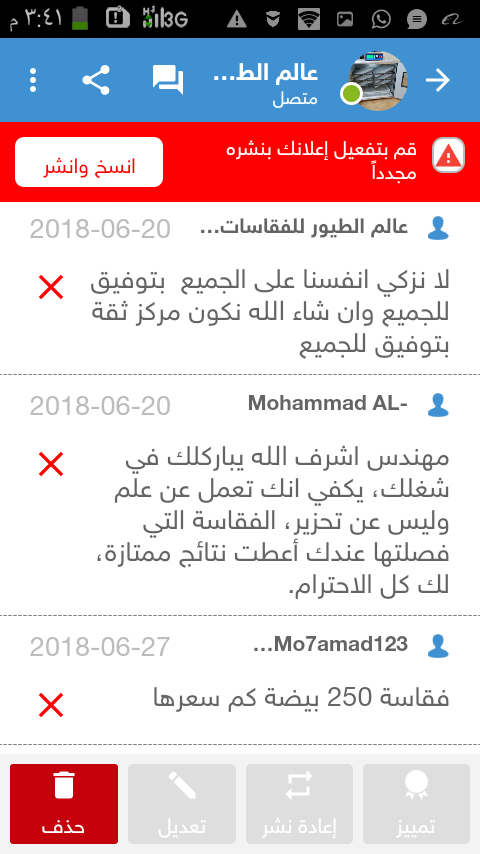Viewport: 480px width, 854px height.
Task: Open the chat messages icon
Action: pos(168,80)
